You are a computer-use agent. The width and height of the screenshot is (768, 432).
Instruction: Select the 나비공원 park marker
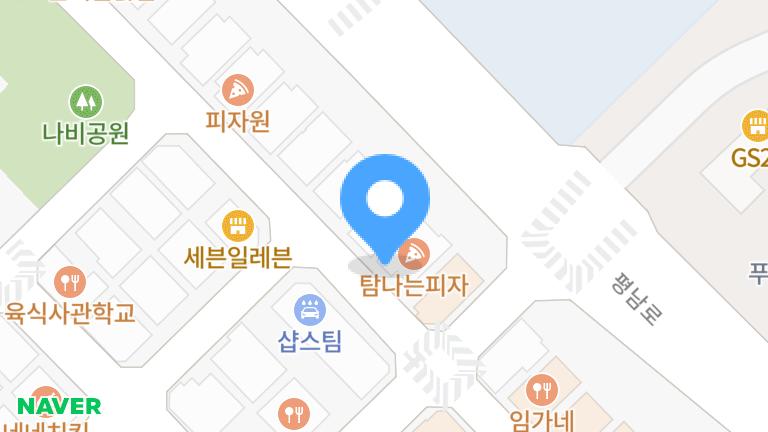[x=86, y=101]
